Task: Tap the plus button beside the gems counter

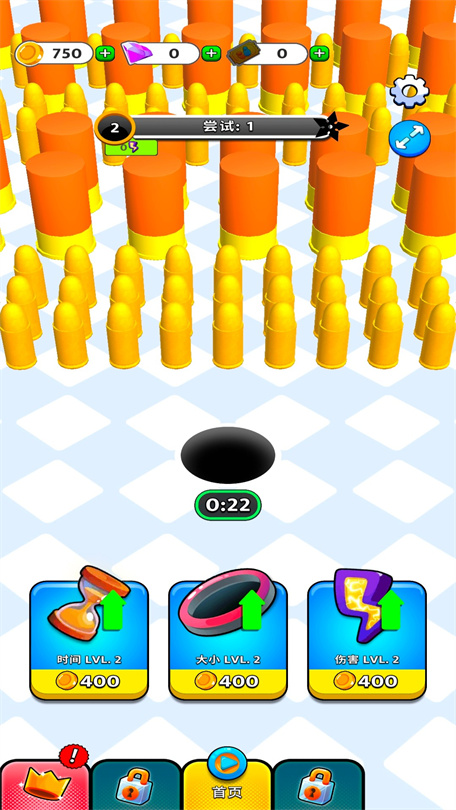Action: click(x=211, y=53)
